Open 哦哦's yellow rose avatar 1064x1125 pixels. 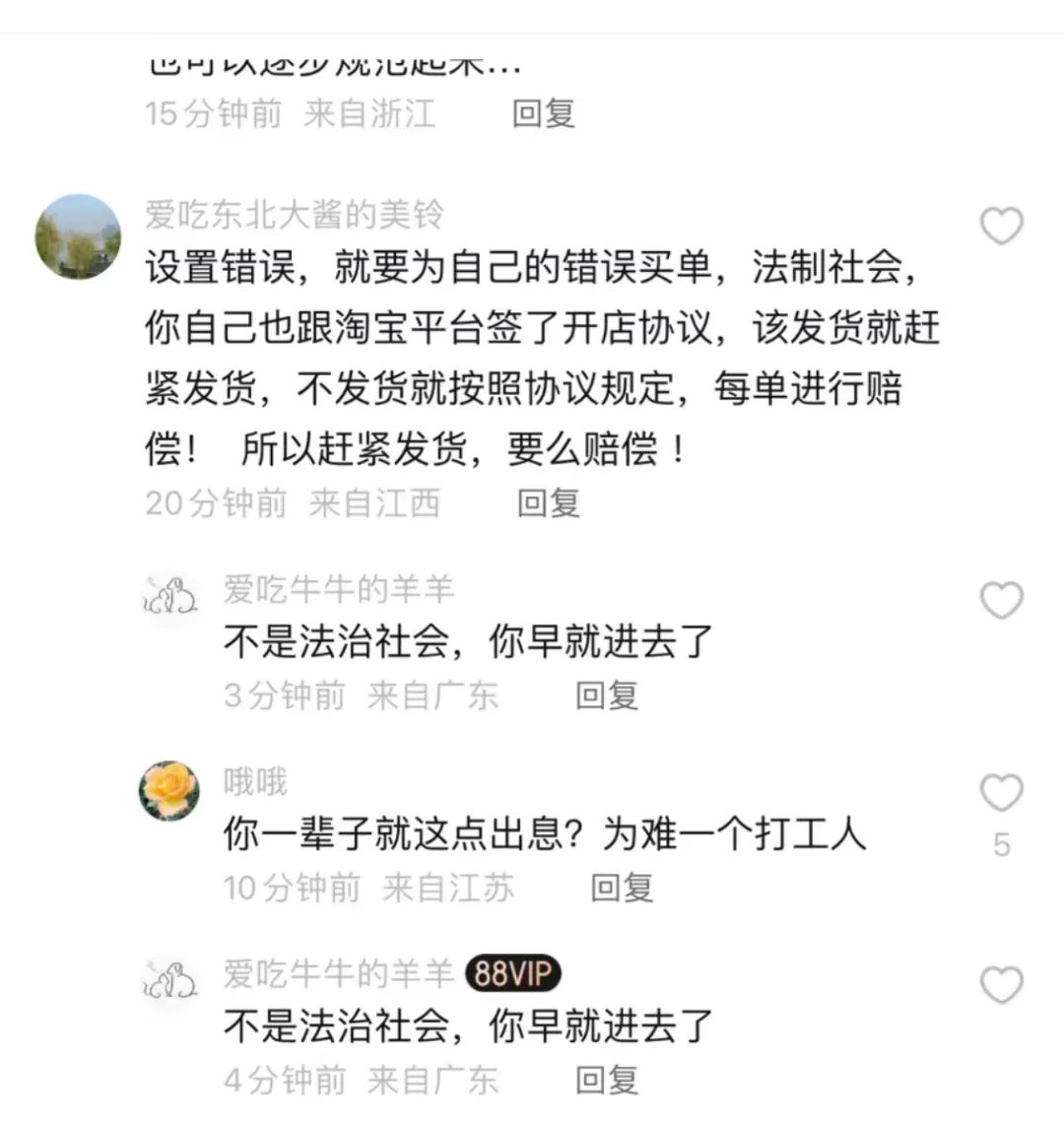point(169,790)
